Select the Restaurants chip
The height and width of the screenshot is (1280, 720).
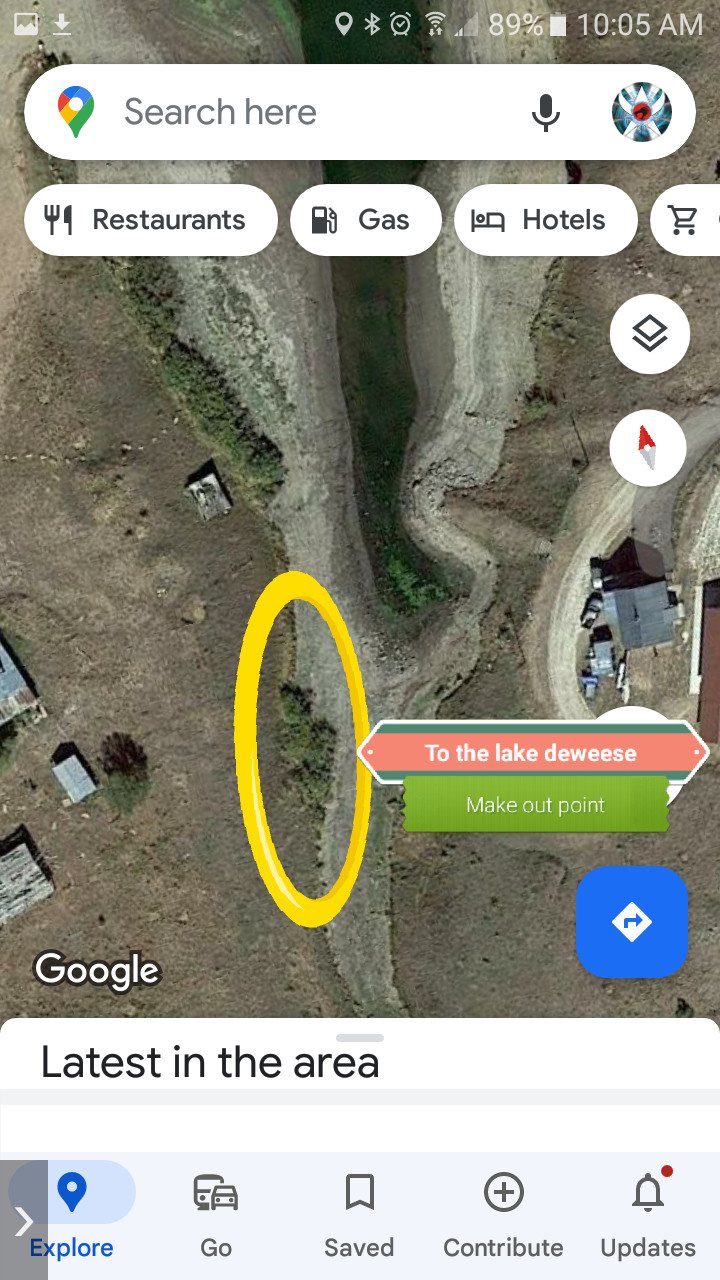(150, 220)
